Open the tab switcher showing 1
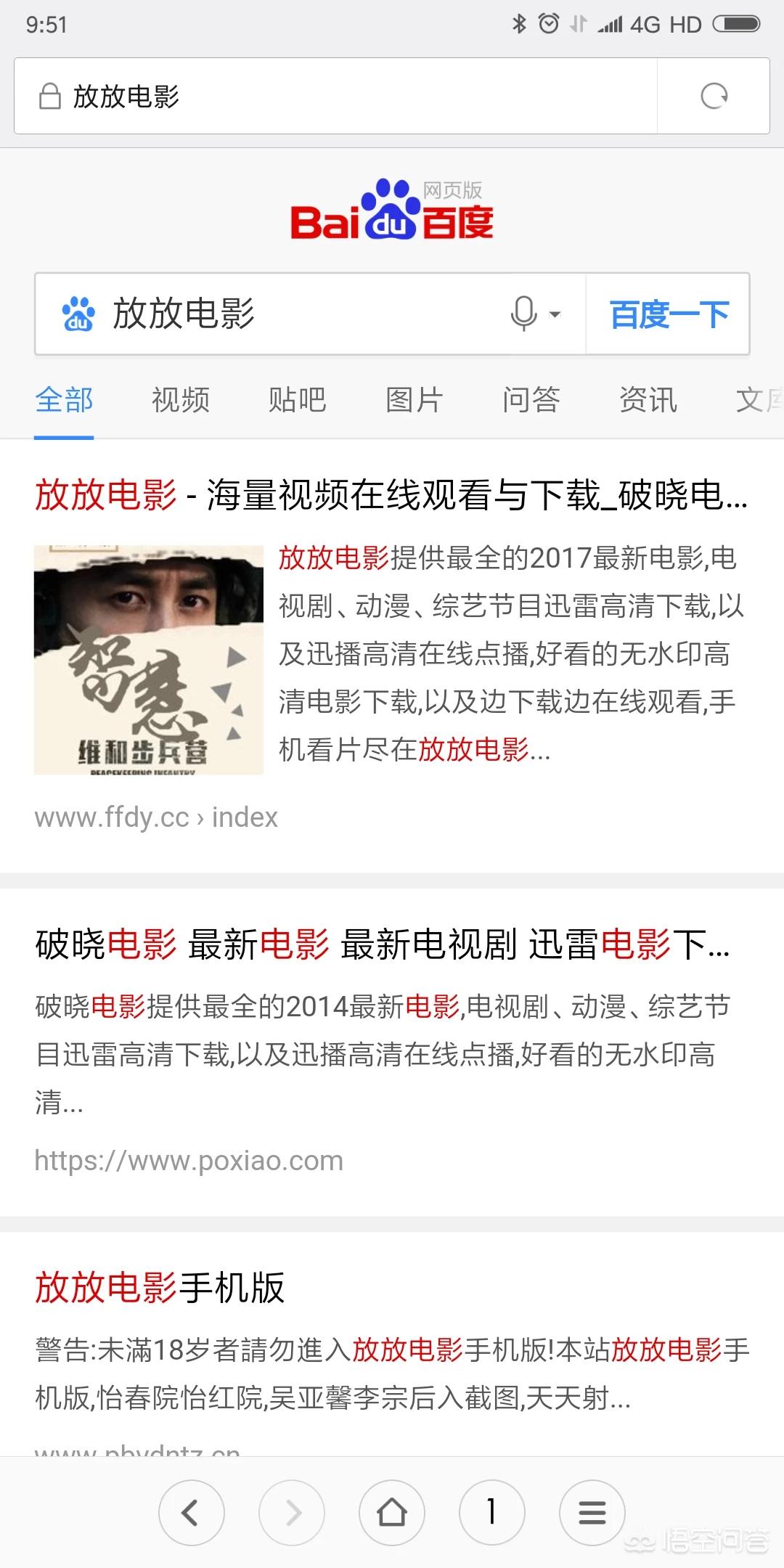The height and width of the screenshot is (1568, 784). click(x=492, y=1513)
